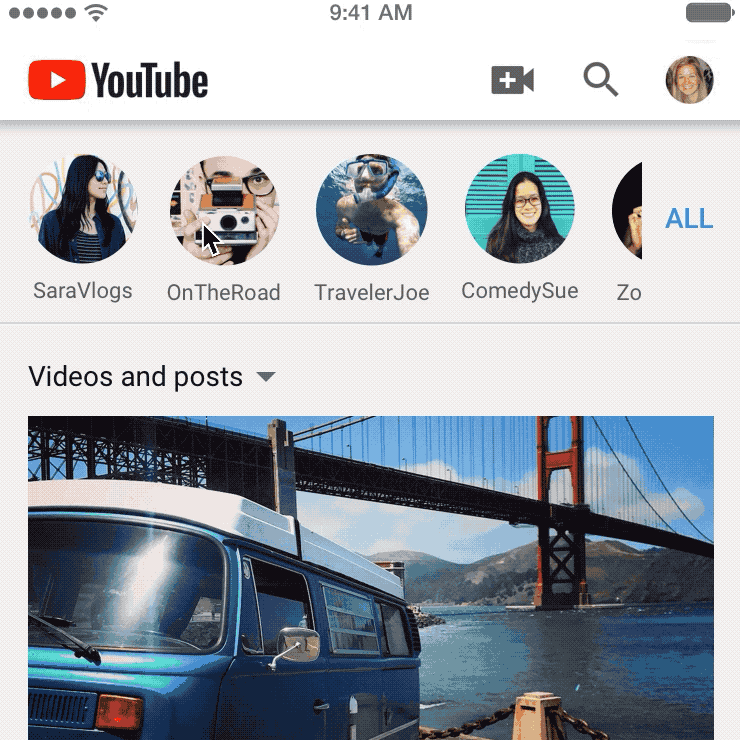
Task: Open OnTheRoad channel
Action: pos(224,210)
